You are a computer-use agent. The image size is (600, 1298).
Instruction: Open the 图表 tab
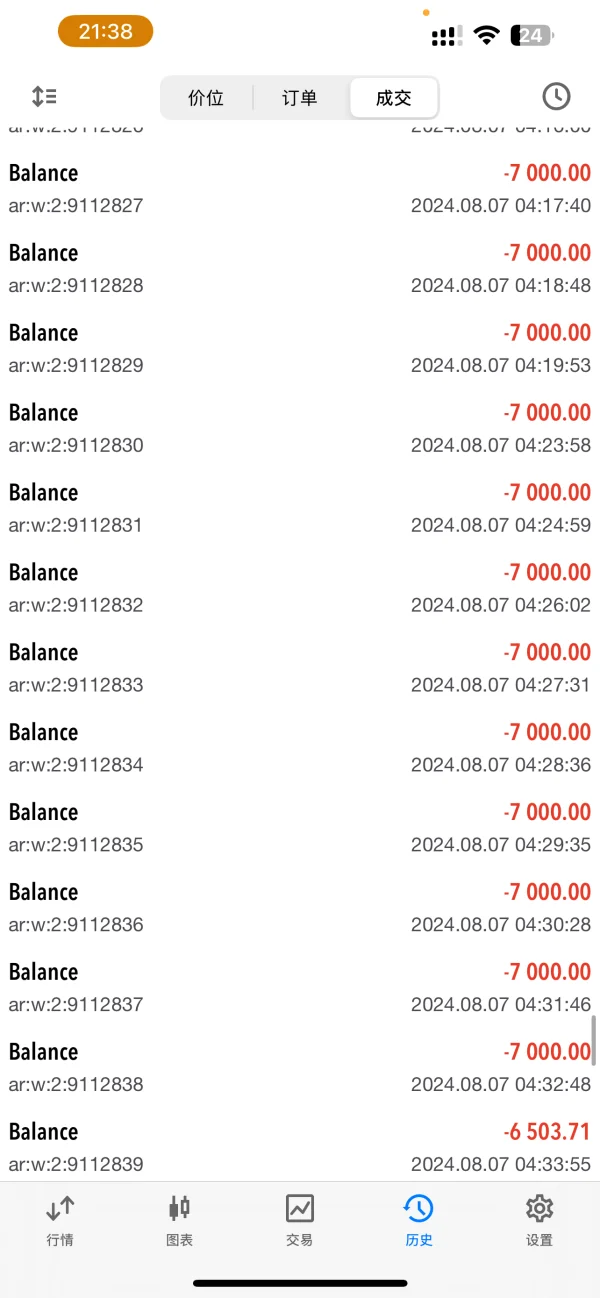tap(180, 1220)
